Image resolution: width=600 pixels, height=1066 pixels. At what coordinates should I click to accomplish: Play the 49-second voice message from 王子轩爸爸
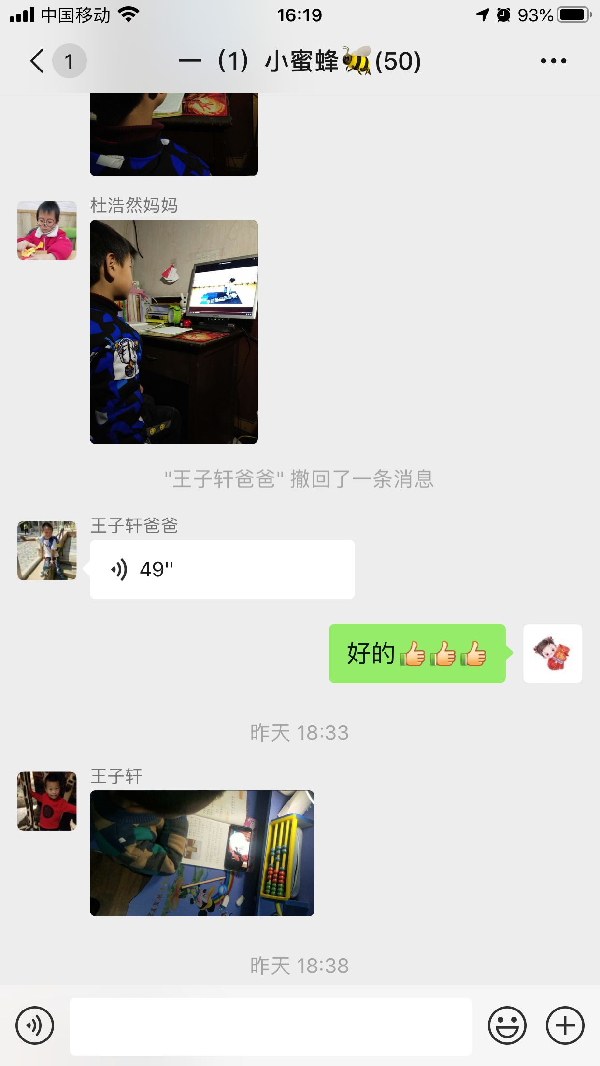click(x=222, y=570)
